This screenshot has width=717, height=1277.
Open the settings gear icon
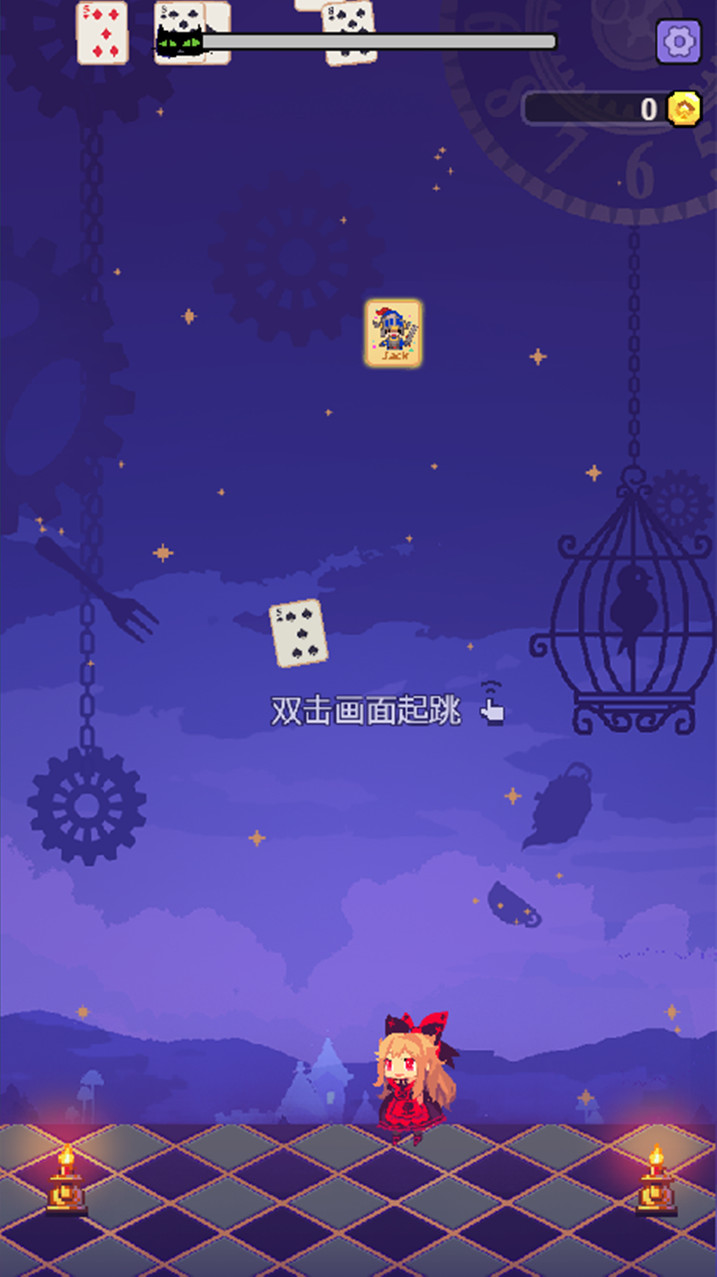678,42
